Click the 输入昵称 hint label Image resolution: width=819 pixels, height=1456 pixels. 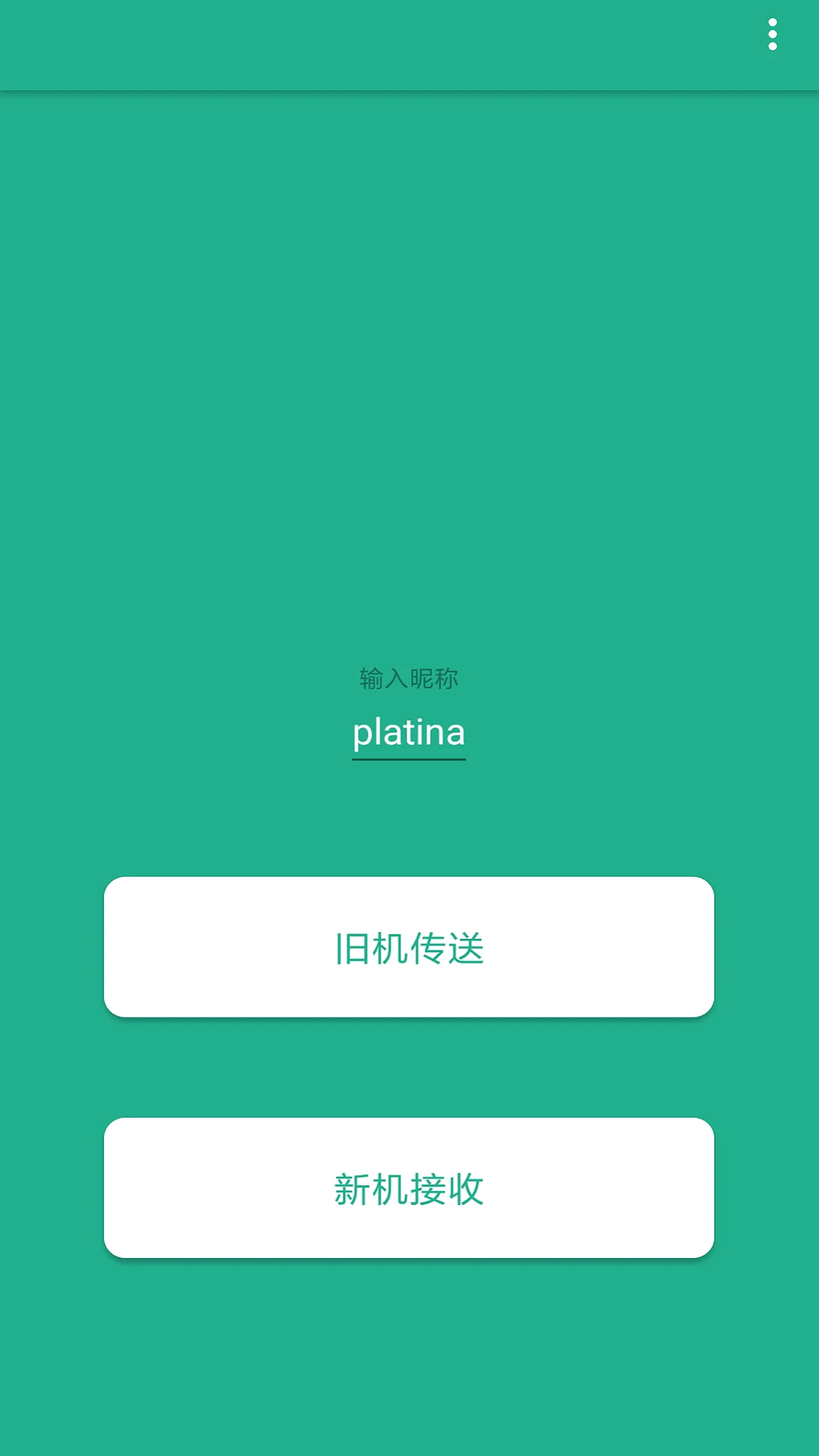tap(410, 679)
